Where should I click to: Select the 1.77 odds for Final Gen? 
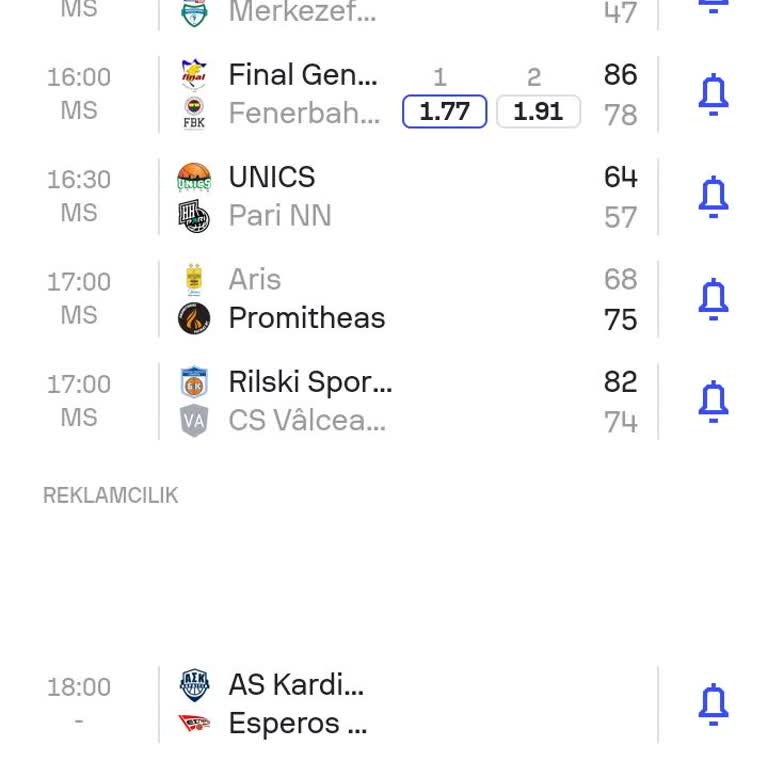pyautogui.click(x=444, y=112)
